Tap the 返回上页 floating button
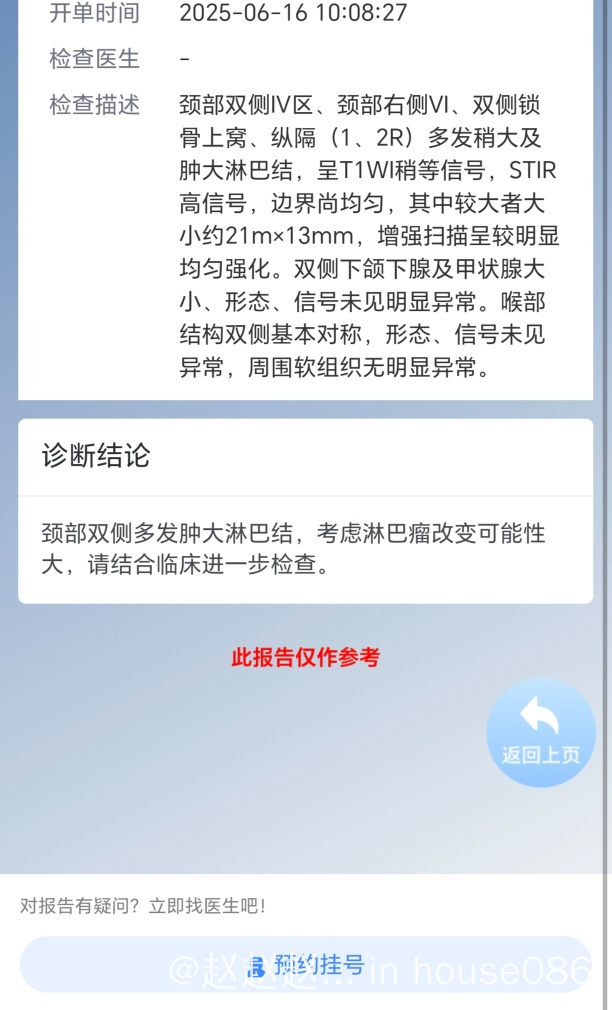Viewport: 612px width, 1010px height. [541, 733]
